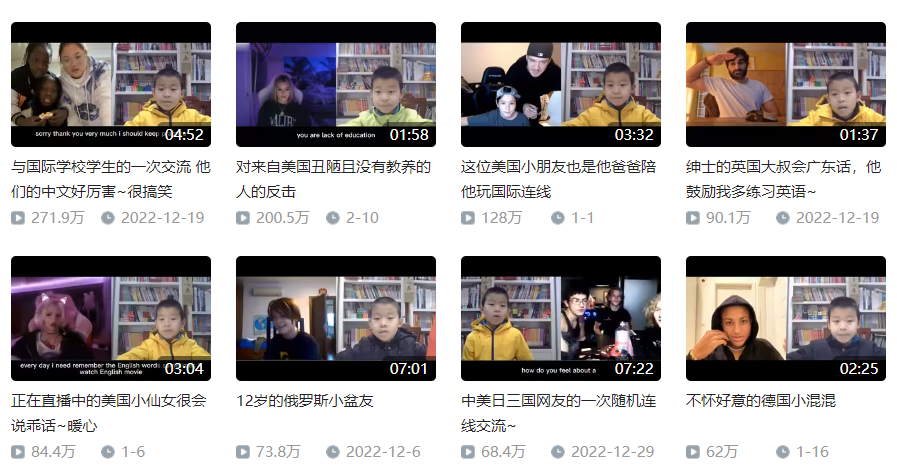Play the 01:58 video 对来自美国丑陋且没有教养的人的反击
The width and height of the screenshot is (897, 471).
pos(336,86)
